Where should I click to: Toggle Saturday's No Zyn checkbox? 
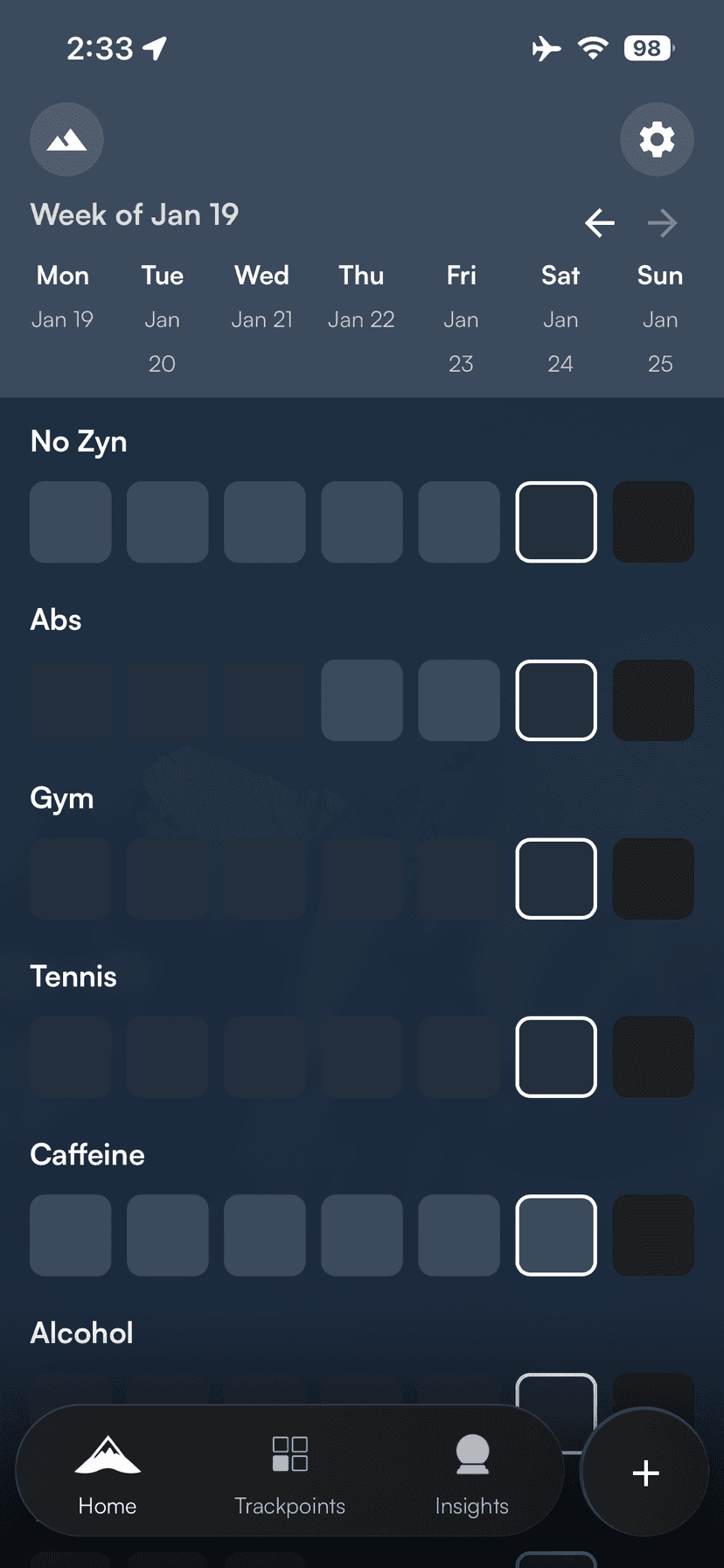556,521
